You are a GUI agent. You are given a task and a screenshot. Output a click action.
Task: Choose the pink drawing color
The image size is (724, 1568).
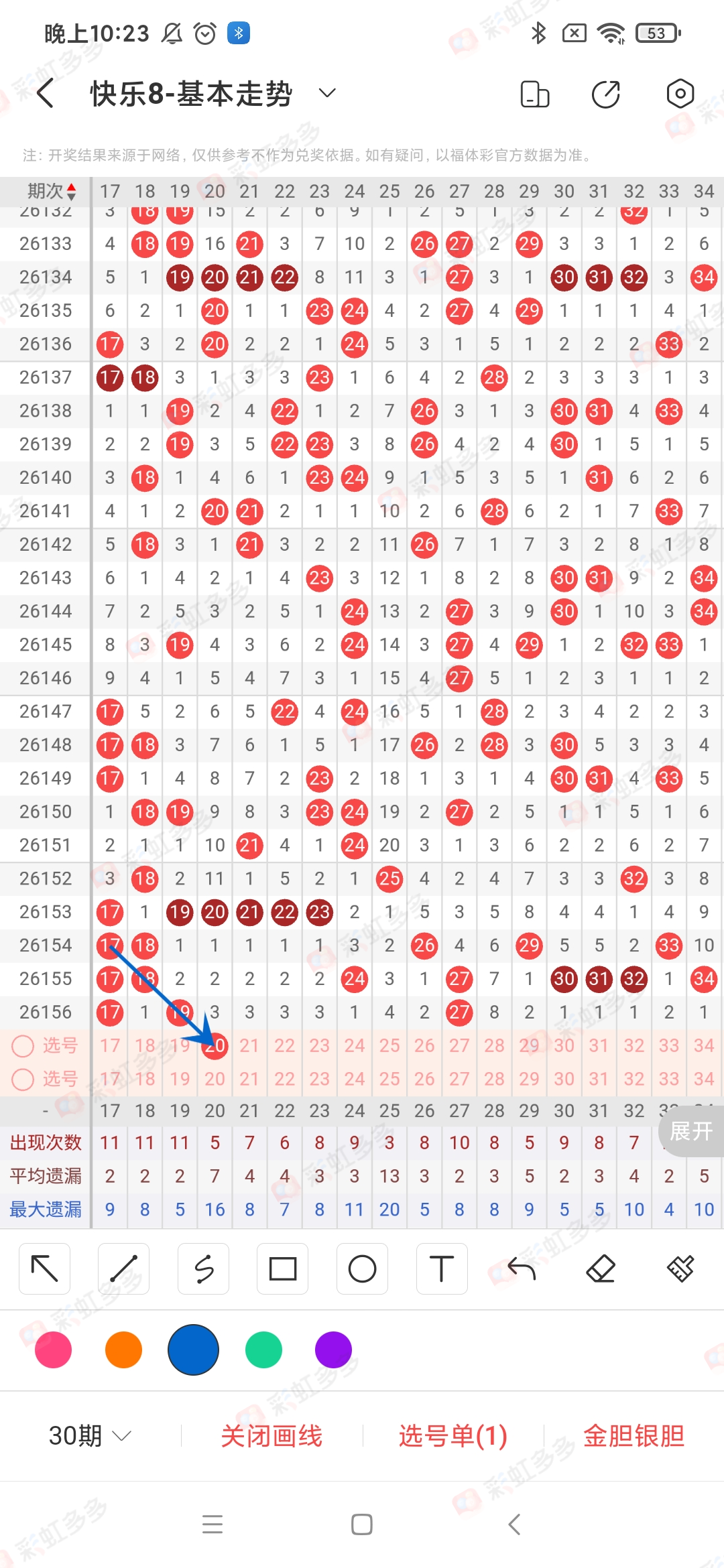(54, 1350)
